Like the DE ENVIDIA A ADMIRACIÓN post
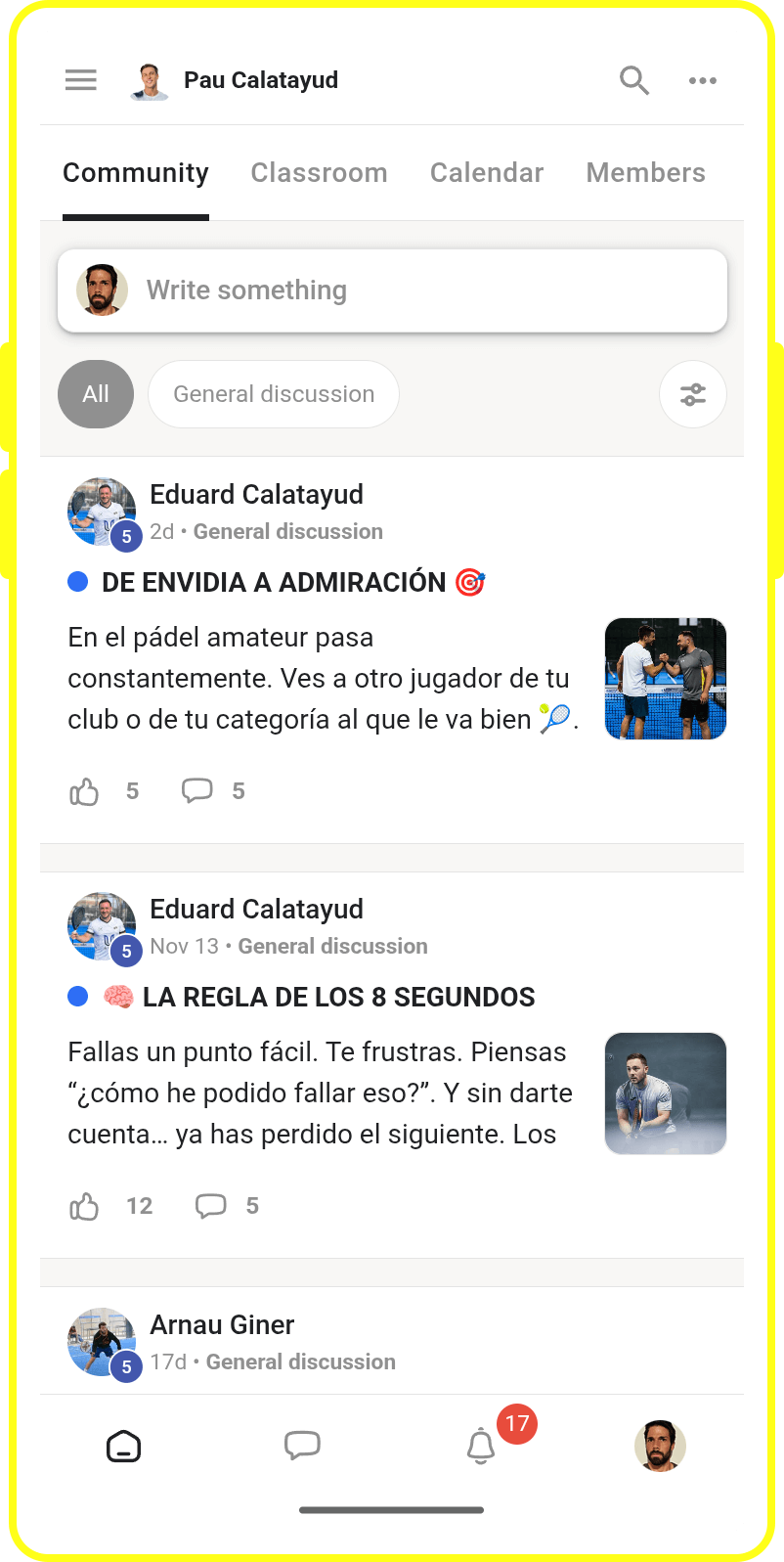The height and width of the screenshot is (1562, 784). click(x=85, y=791)
